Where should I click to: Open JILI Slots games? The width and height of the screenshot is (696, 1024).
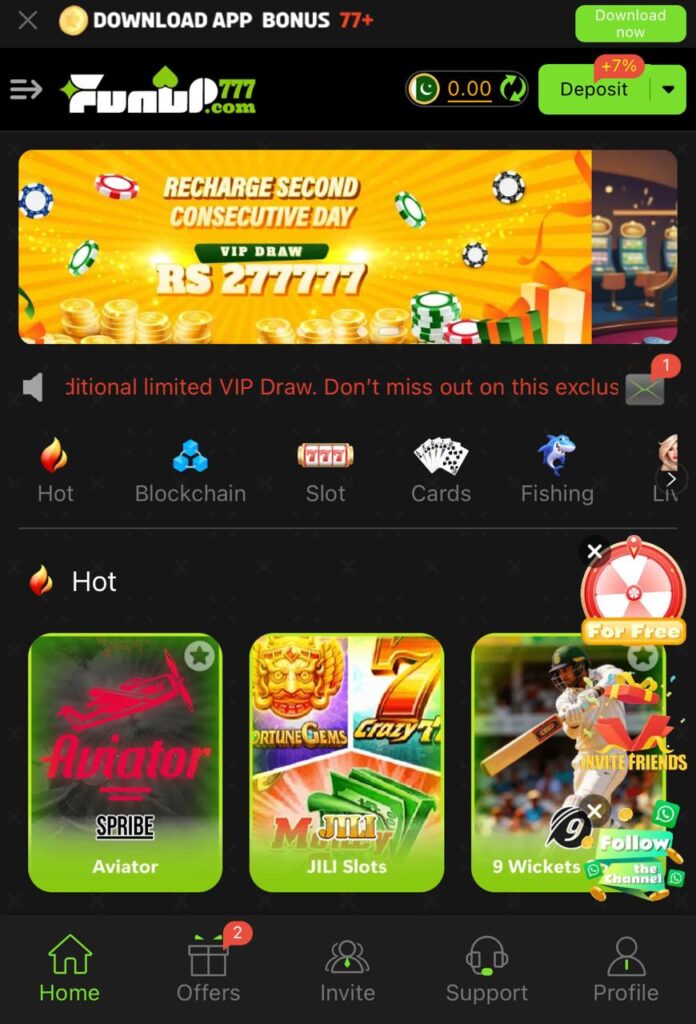[346, 762]
